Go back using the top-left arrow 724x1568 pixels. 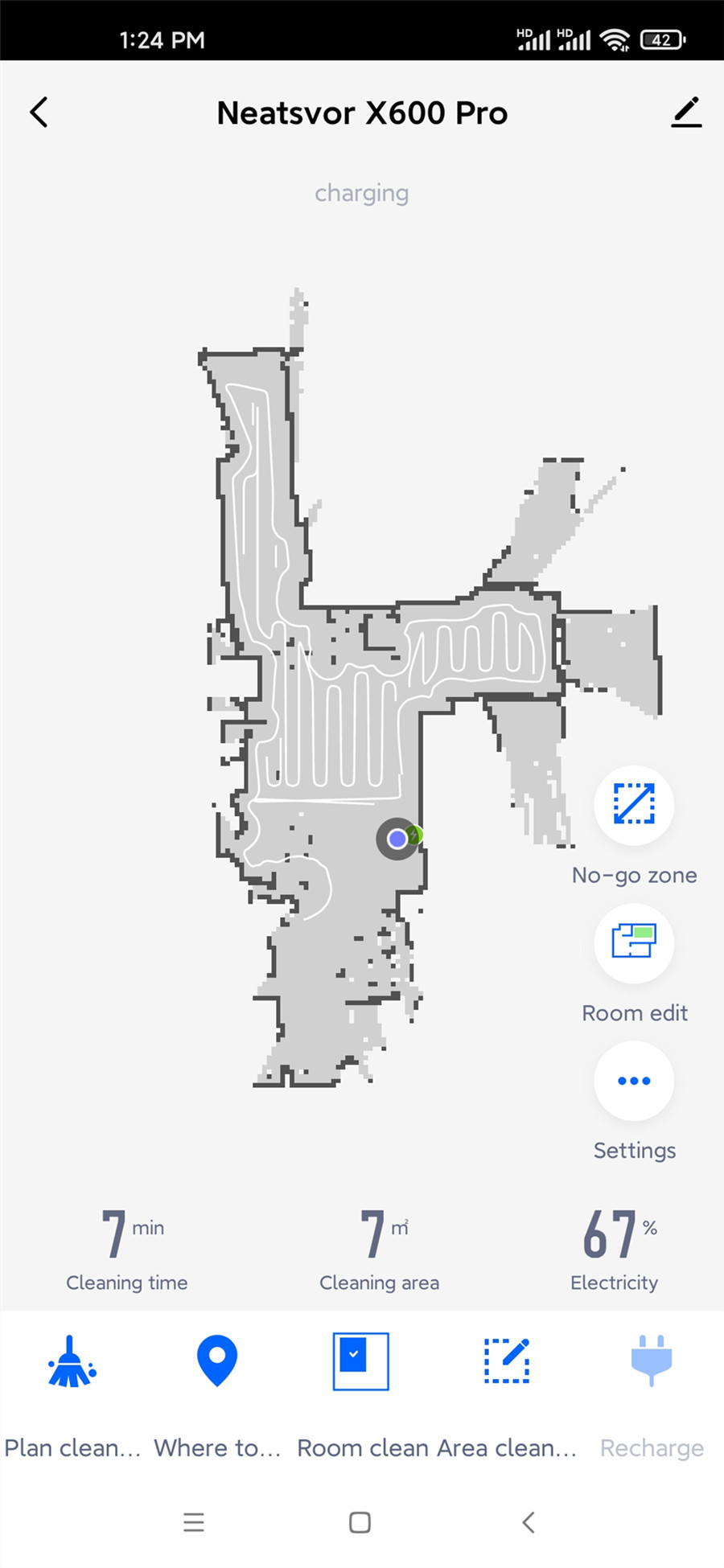pos(39,113)
